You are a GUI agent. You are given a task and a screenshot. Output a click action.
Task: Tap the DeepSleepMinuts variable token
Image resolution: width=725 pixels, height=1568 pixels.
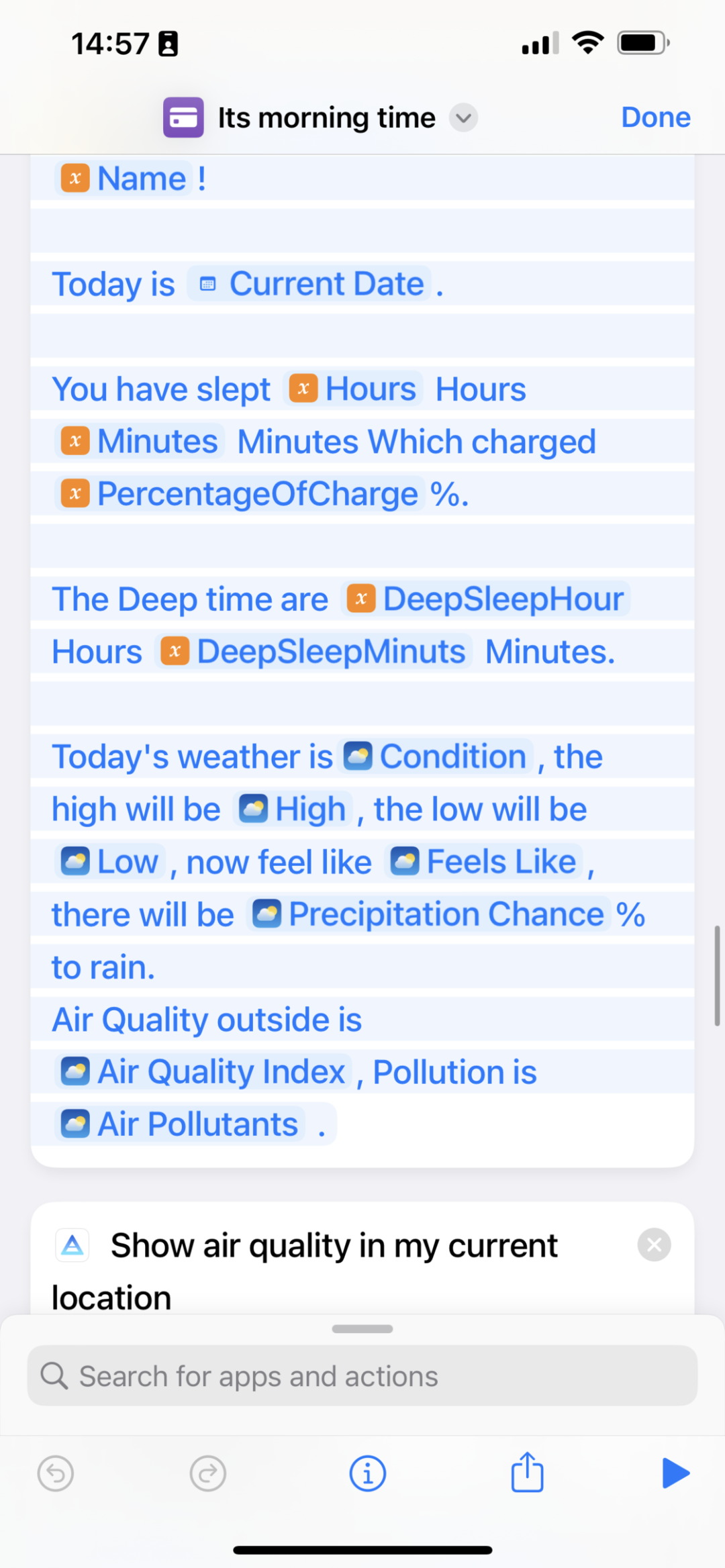click(x=314, y=652)
